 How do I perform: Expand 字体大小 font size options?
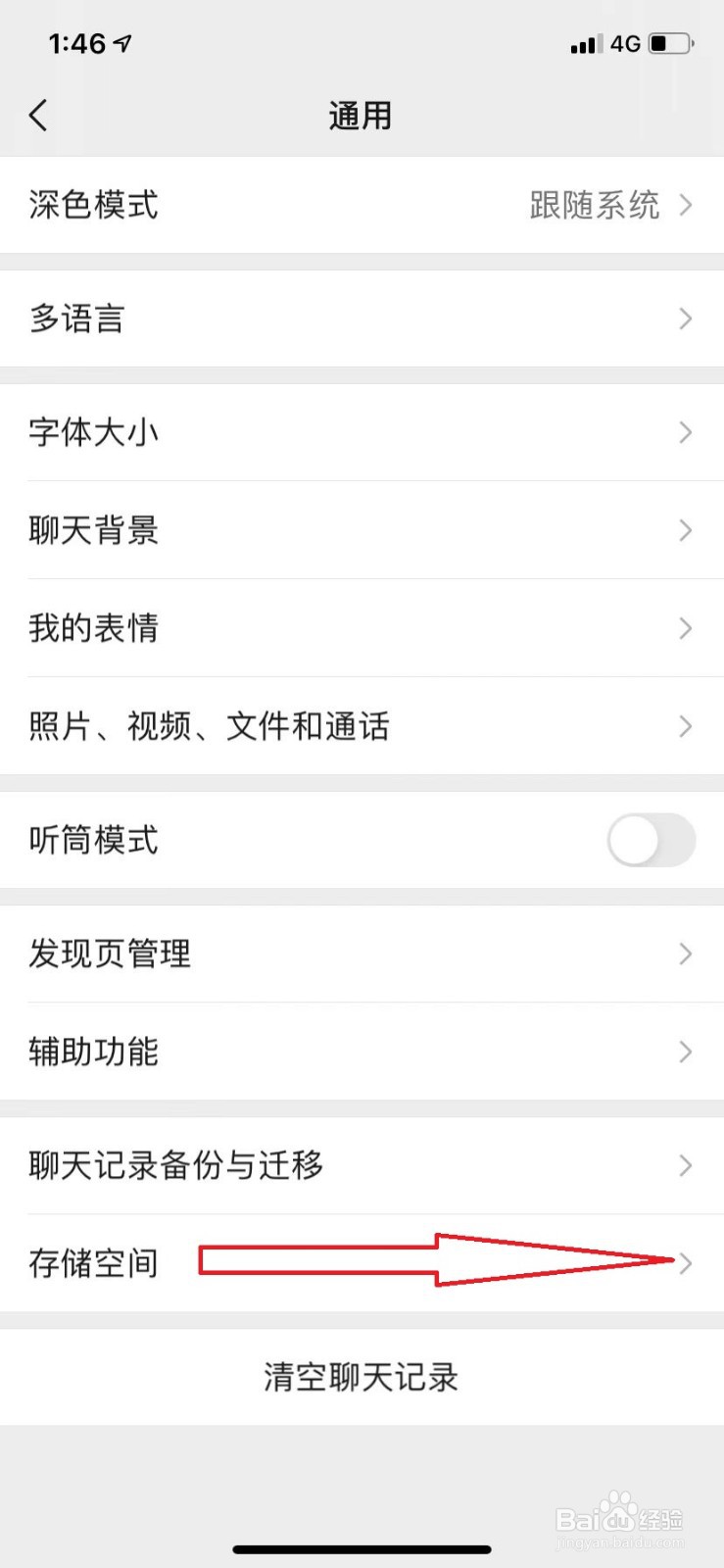pyautogui.click(x=362, y=432)
